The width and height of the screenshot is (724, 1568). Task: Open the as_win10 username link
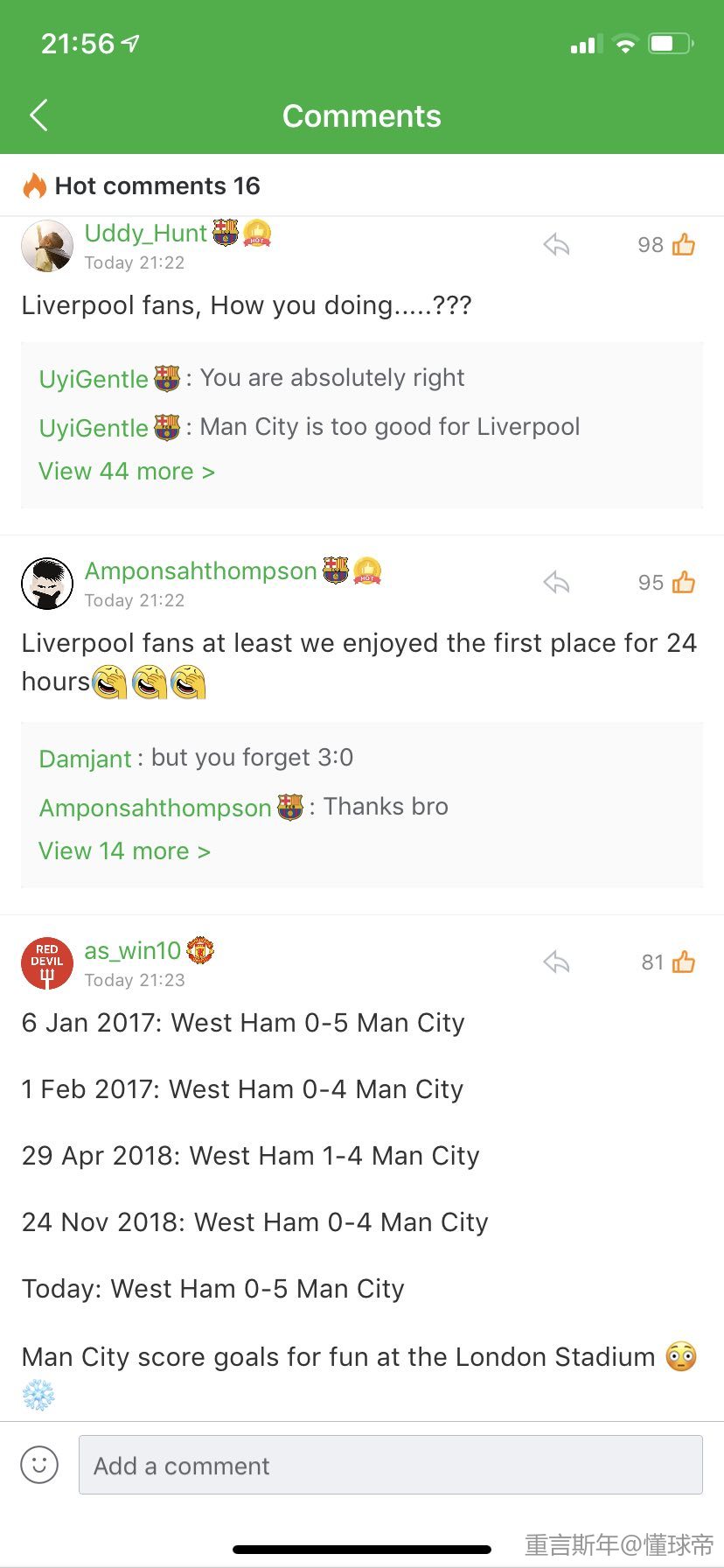click(x=132, y=951)
